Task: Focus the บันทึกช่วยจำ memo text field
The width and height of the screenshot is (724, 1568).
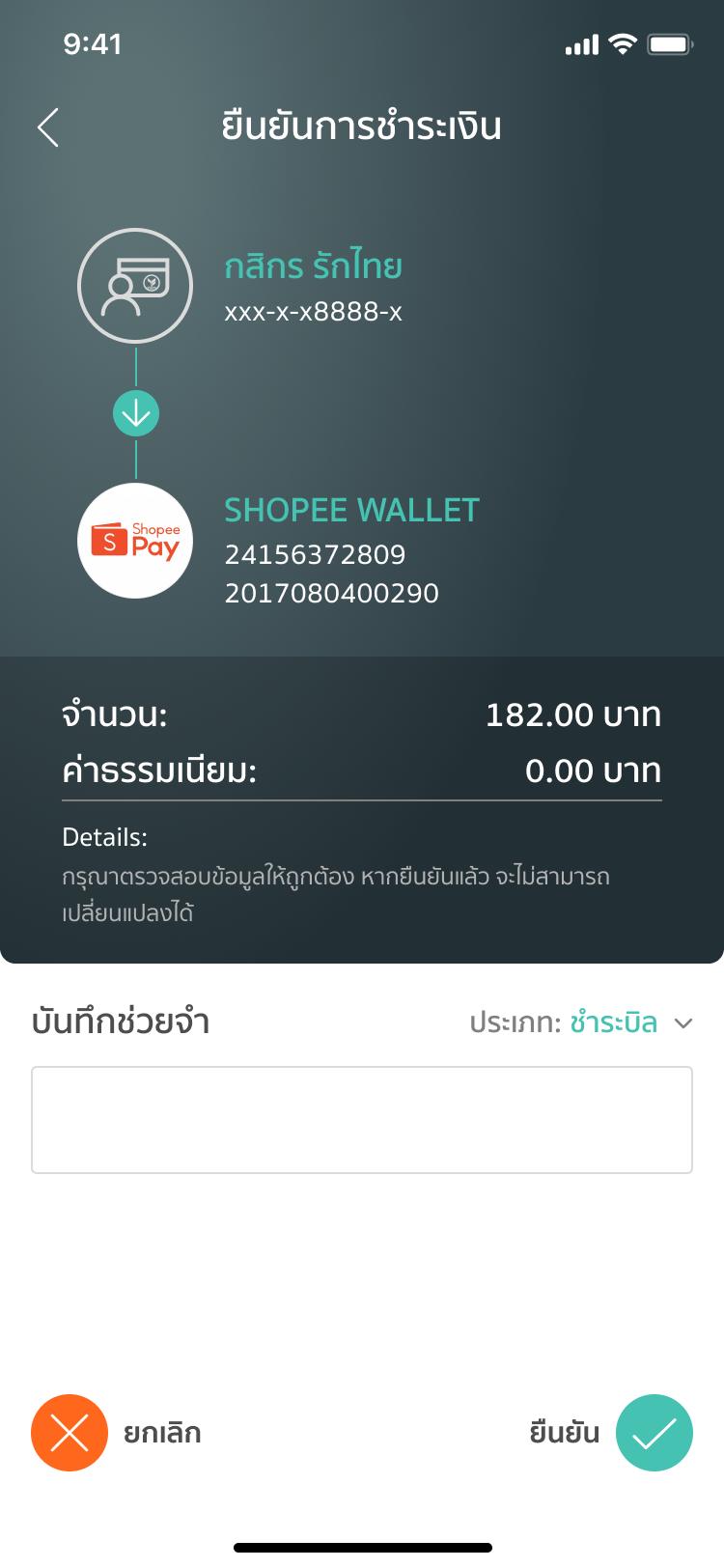Action: 361,1120
